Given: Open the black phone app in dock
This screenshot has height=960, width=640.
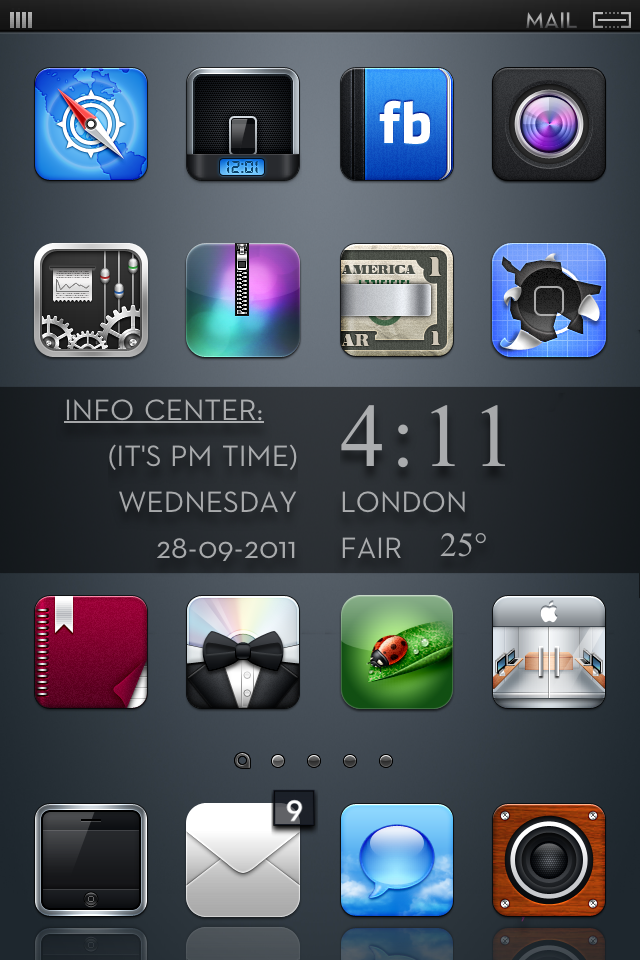Looking at the screenshot, I should click(x=91, y=860).
